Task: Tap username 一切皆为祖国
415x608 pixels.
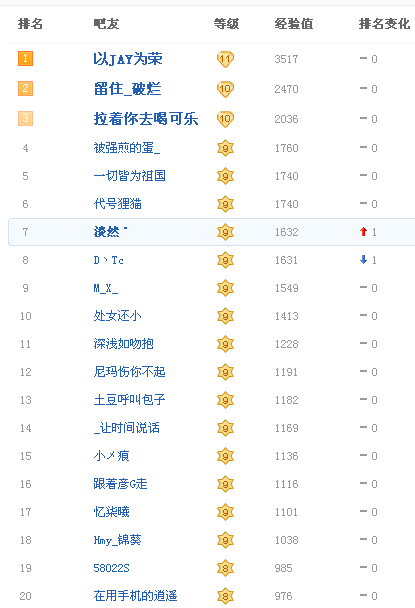Action: pyautogui.click(x=130, y=176)
